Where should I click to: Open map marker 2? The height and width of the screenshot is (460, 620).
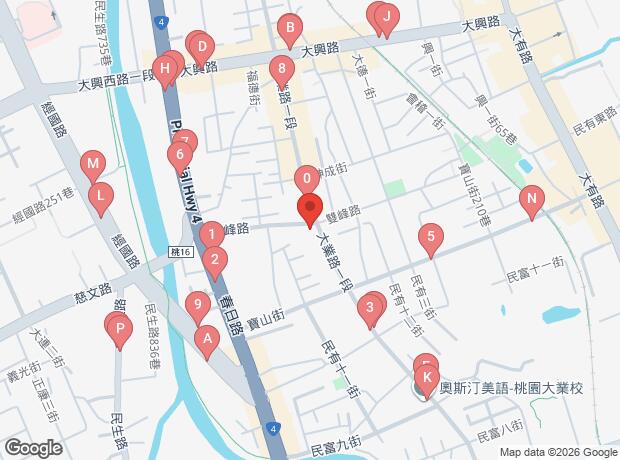click(x=214, y=261)
